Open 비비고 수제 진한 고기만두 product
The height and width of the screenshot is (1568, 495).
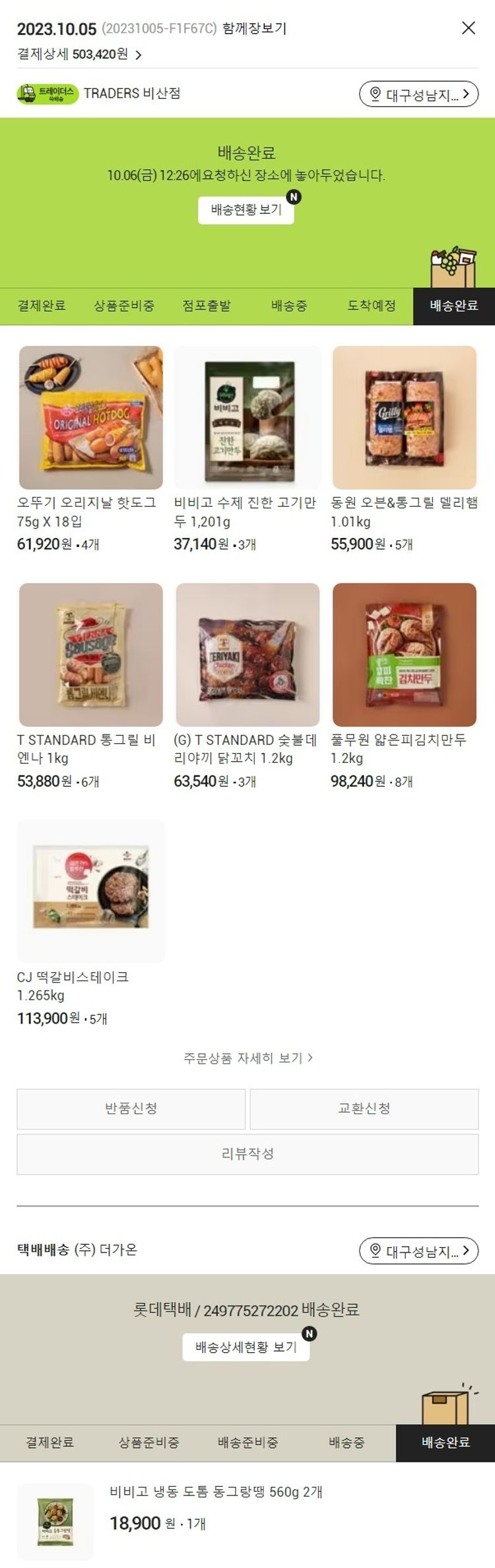(x=247, y=418)
